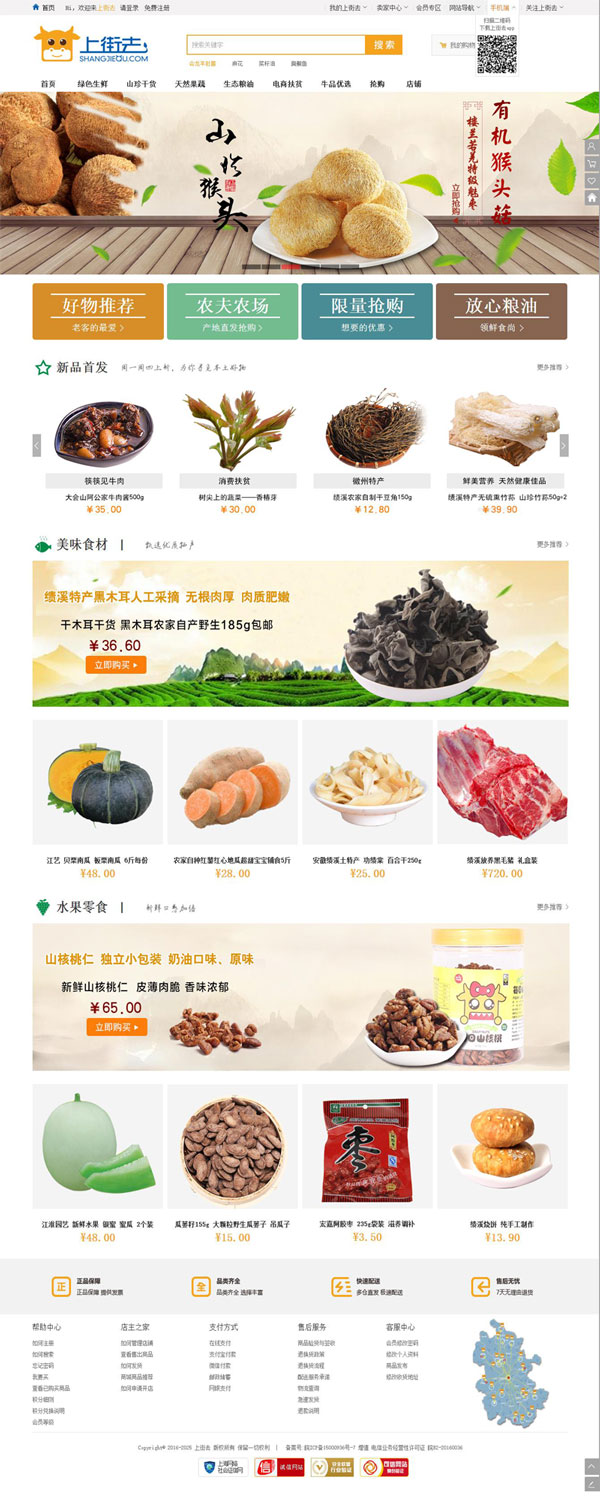Show previous items in 新品首发 carousel
600x1500 pixels.
pyautogui.click(x=37, y=446)
